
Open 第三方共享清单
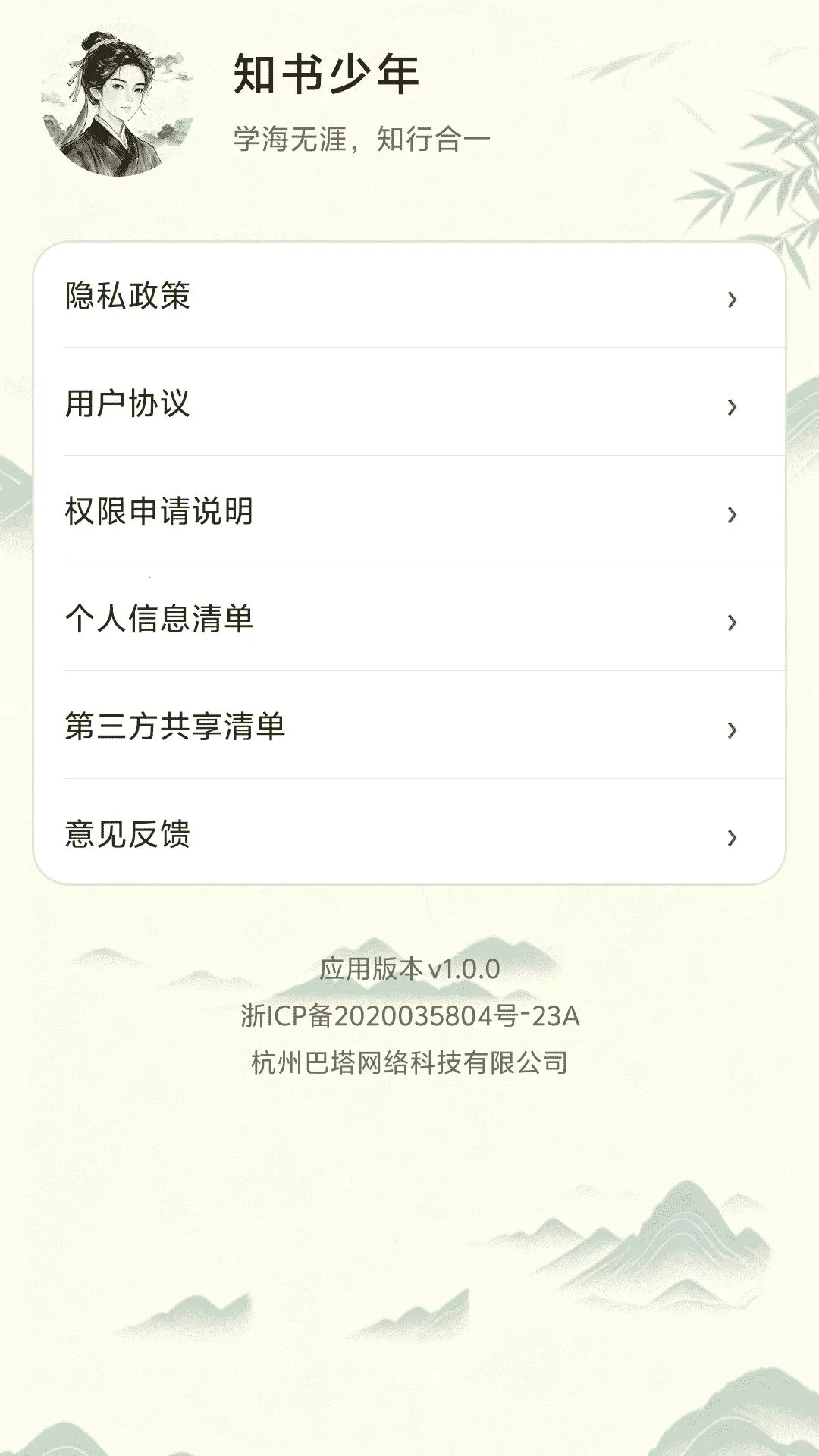click(409, 726)
